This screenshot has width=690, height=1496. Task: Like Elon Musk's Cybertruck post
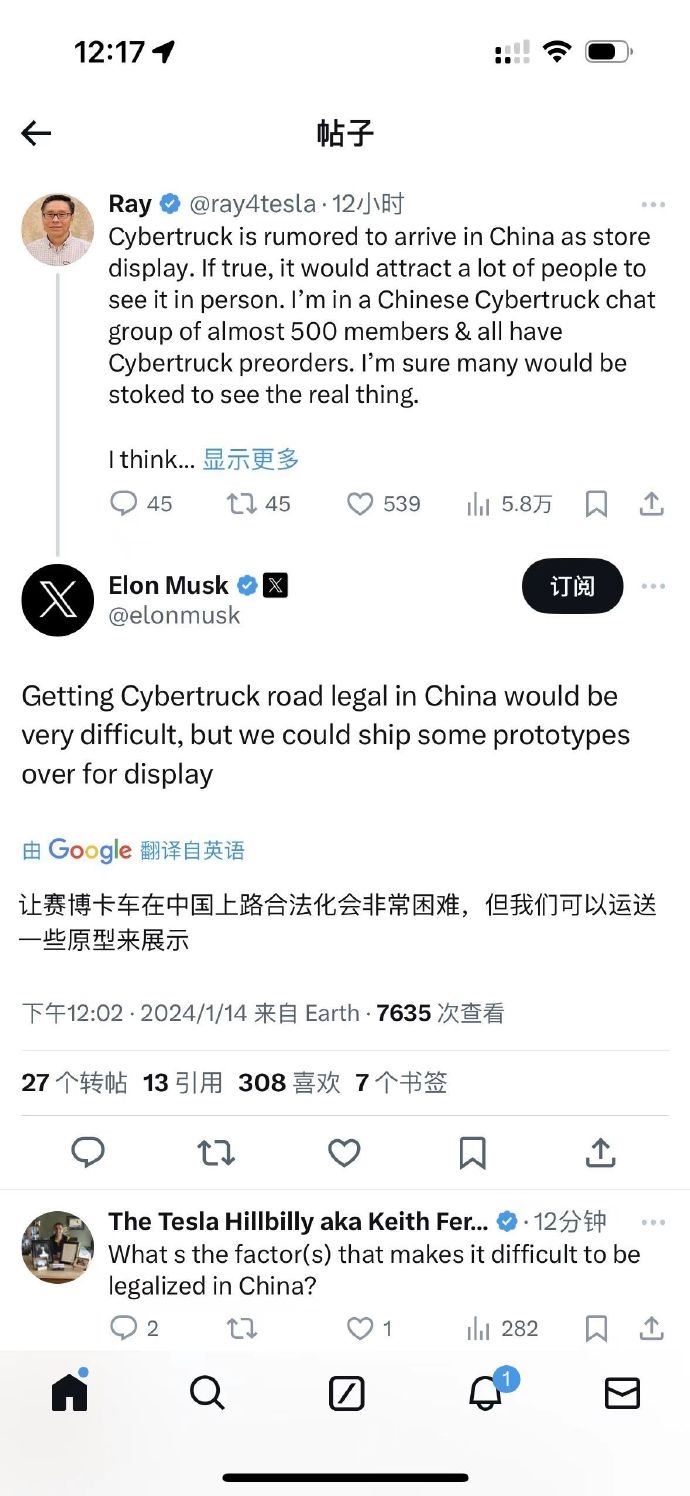click(344, 1153)
